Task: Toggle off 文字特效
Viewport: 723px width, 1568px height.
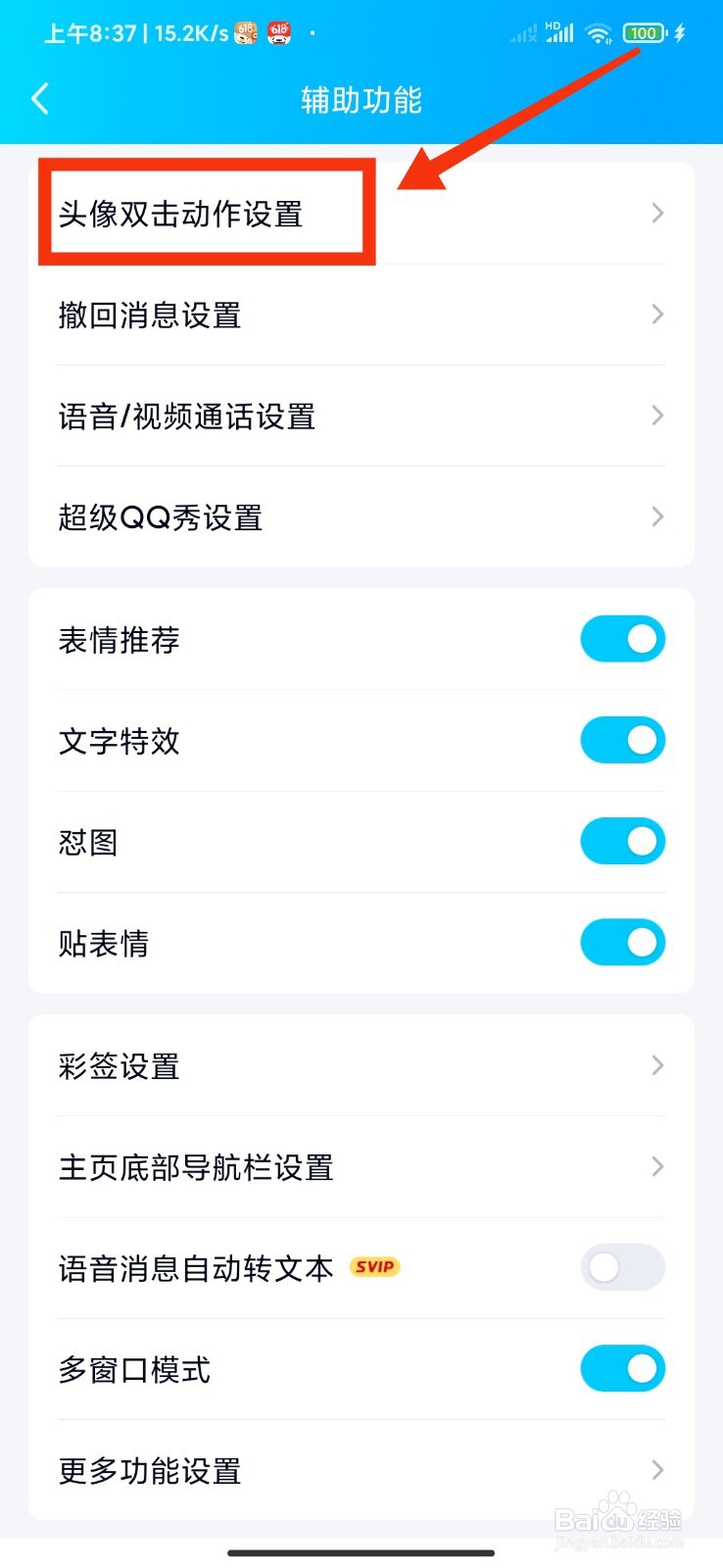Action: tap(623, 740)
